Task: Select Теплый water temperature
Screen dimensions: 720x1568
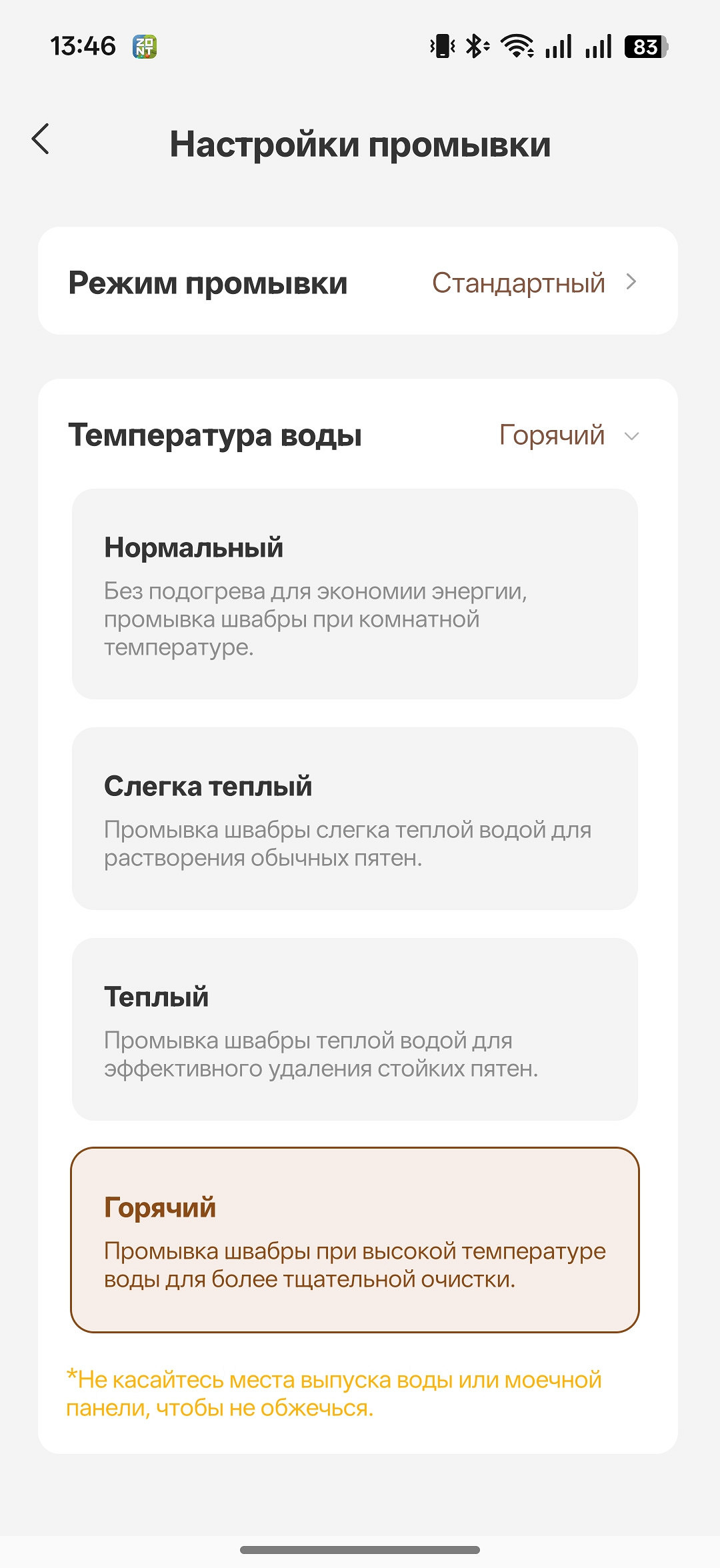Action: coord(355,1029)
